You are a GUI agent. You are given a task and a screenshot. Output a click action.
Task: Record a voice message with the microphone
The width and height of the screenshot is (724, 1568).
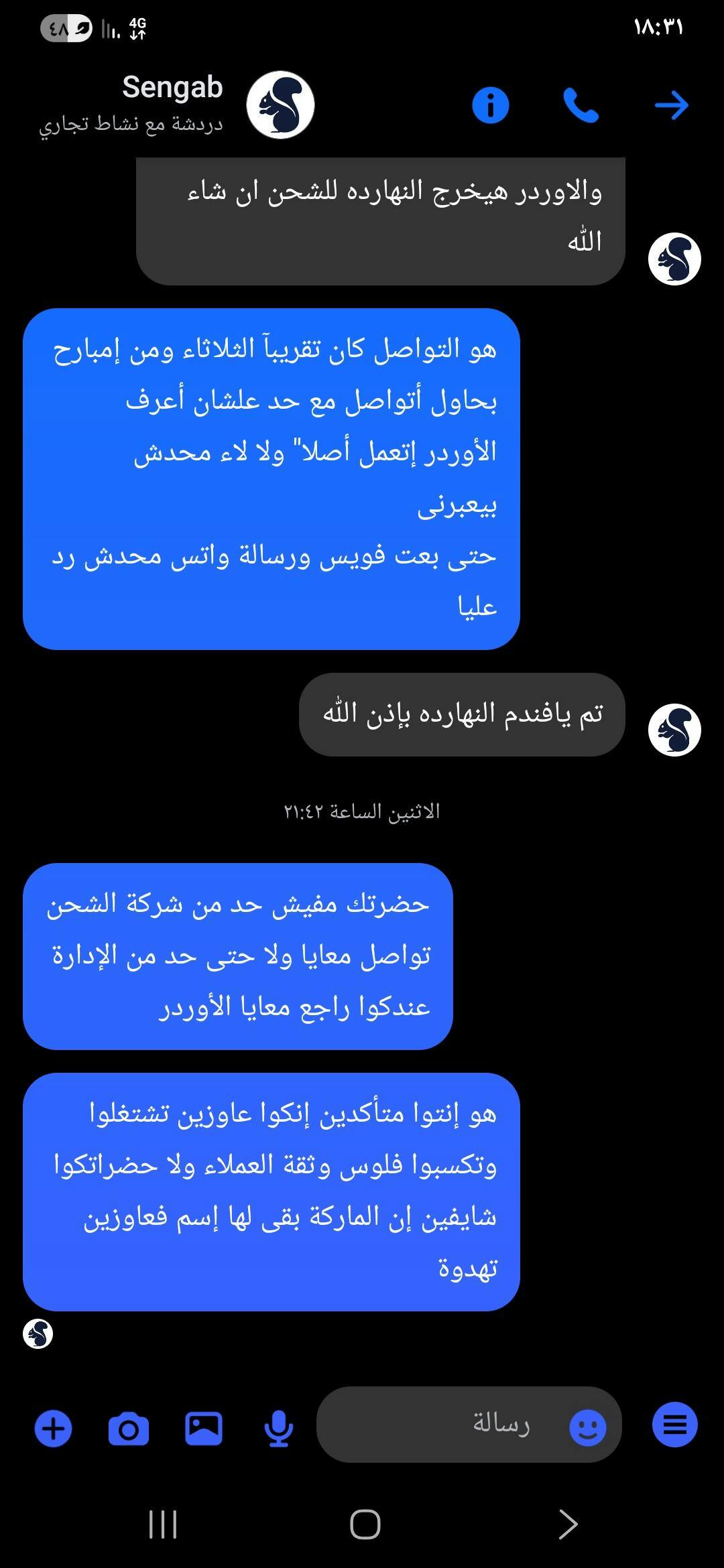(278, 1428)
